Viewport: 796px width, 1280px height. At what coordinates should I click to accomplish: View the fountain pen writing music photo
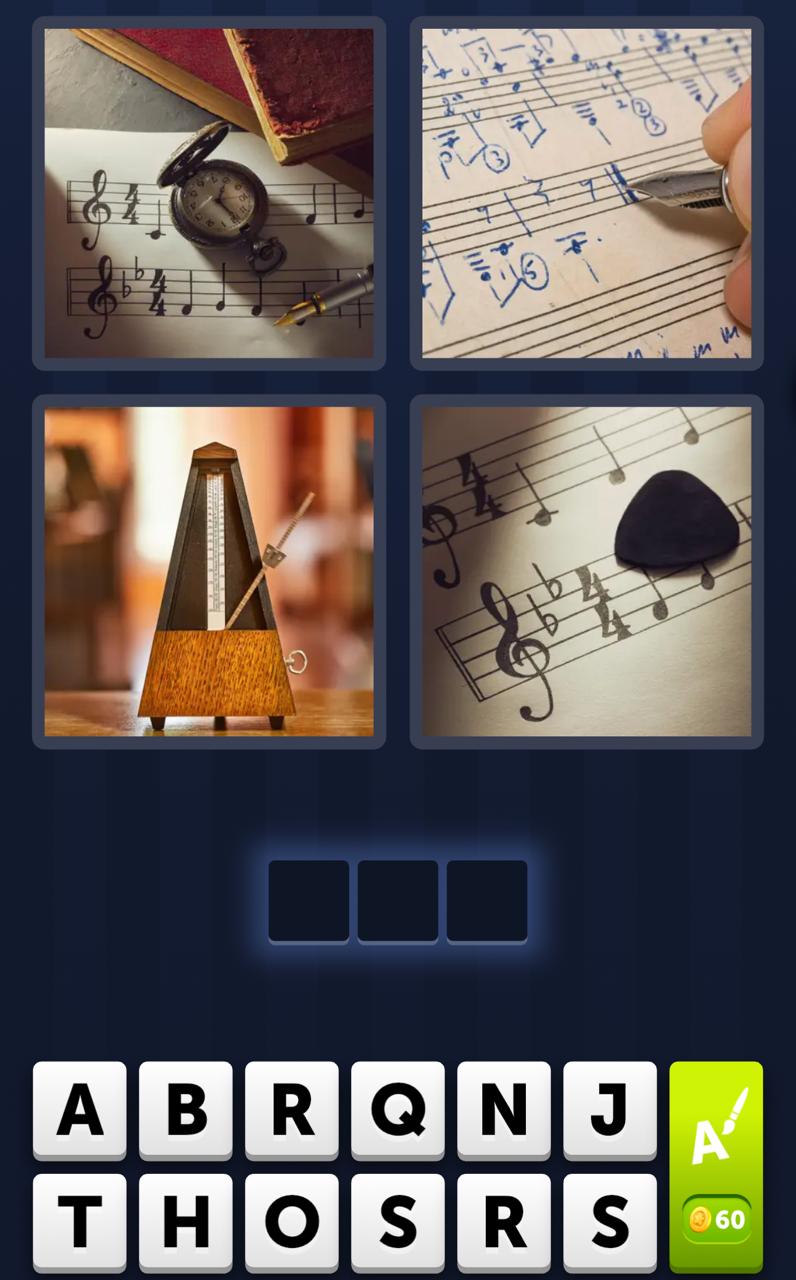pyautogui.click(x=586, y=193)
